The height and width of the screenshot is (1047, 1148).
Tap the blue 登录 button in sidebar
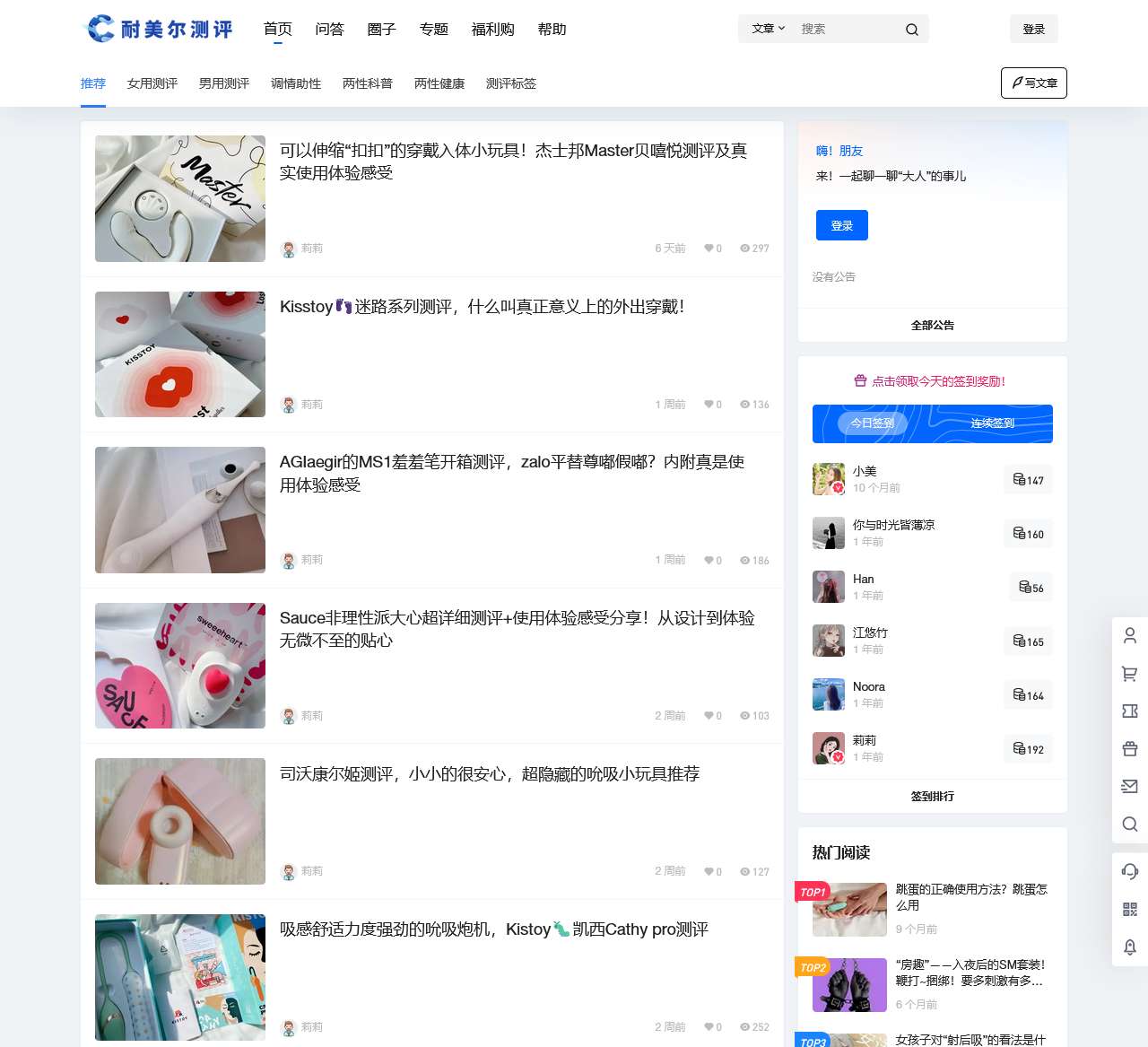click(841, 225)
